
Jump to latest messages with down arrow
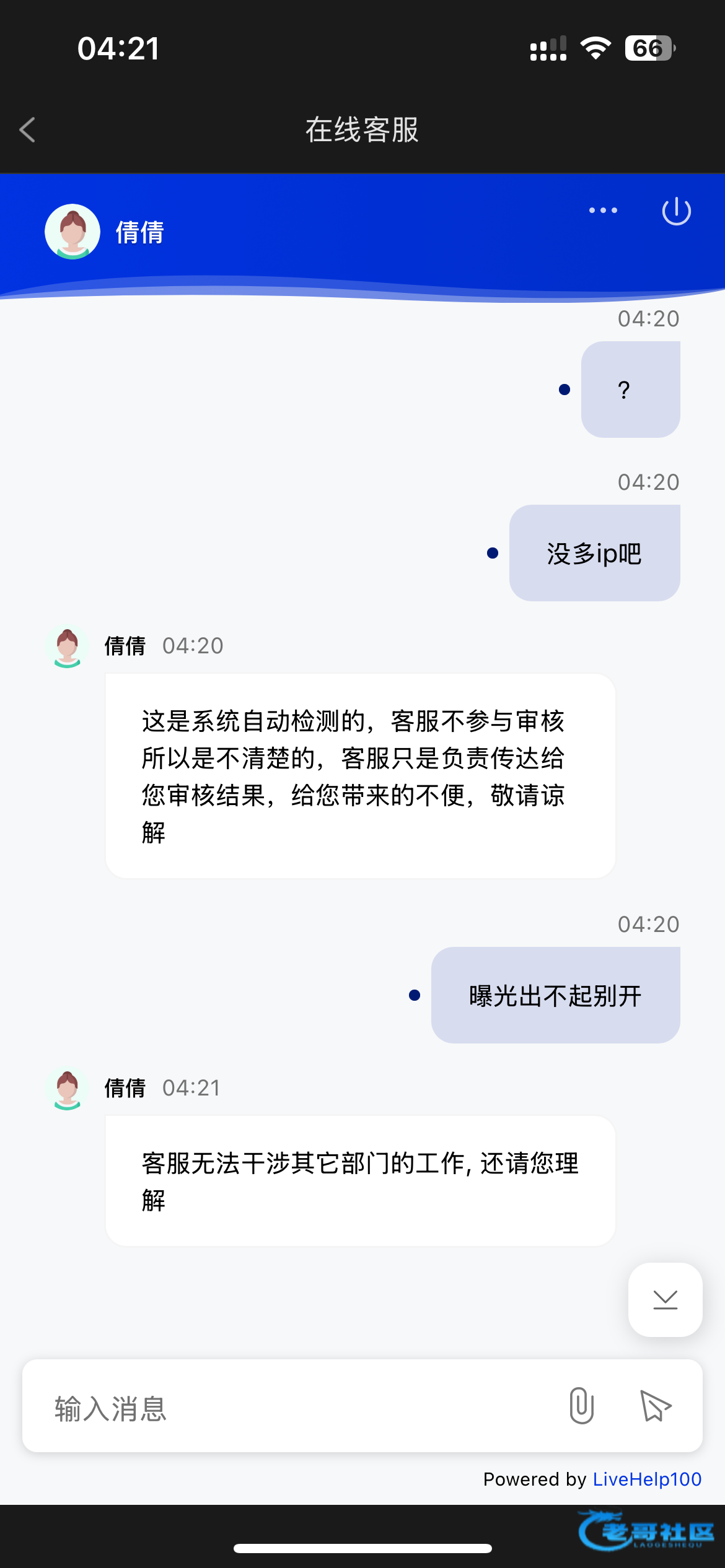[665, 1299]
